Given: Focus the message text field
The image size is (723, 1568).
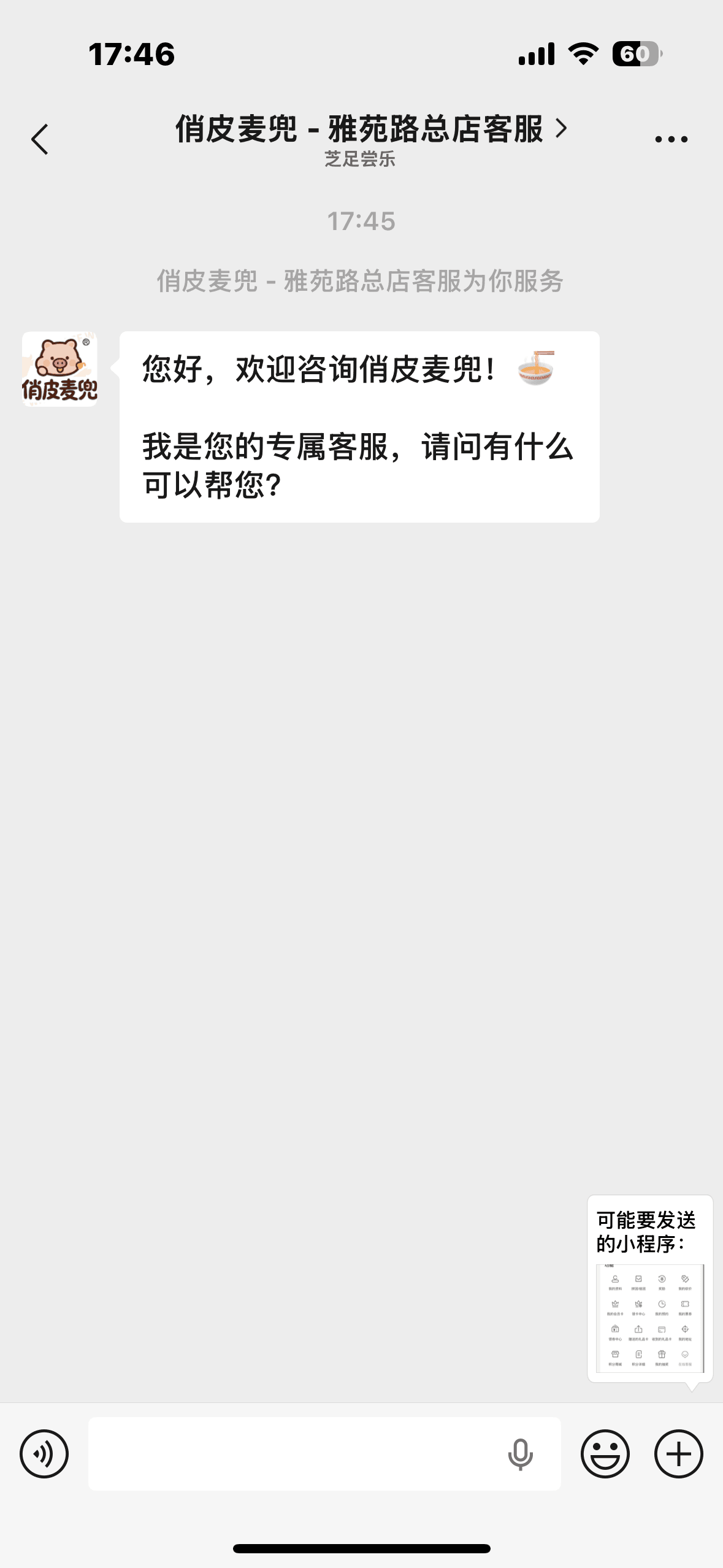Looking at the screenshot, I should coord(294,1453).
